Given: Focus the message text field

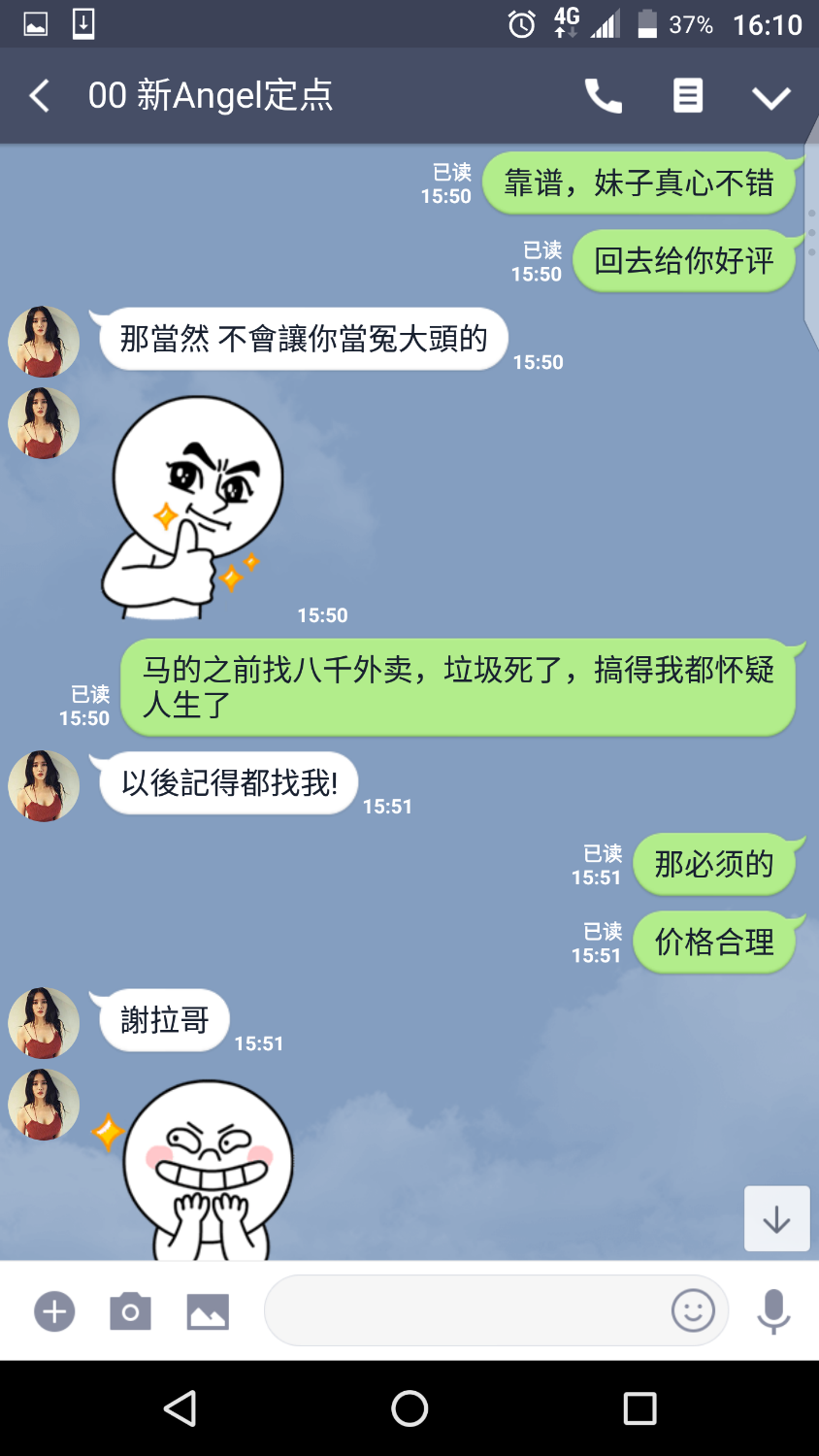Looking at the screenshot, I should click(466, 1311).
